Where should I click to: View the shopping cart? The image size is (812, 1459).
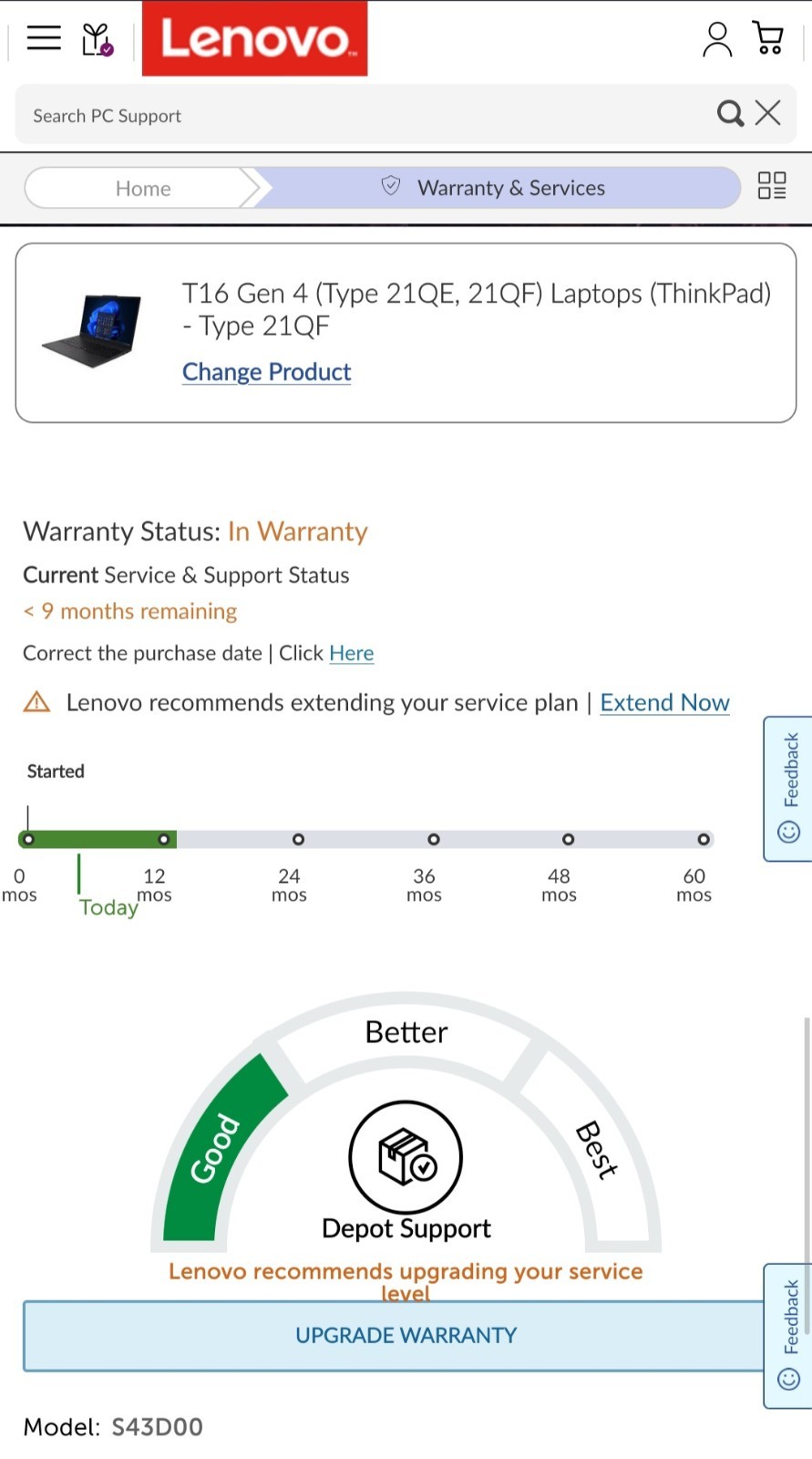click(x=768, y=38)
